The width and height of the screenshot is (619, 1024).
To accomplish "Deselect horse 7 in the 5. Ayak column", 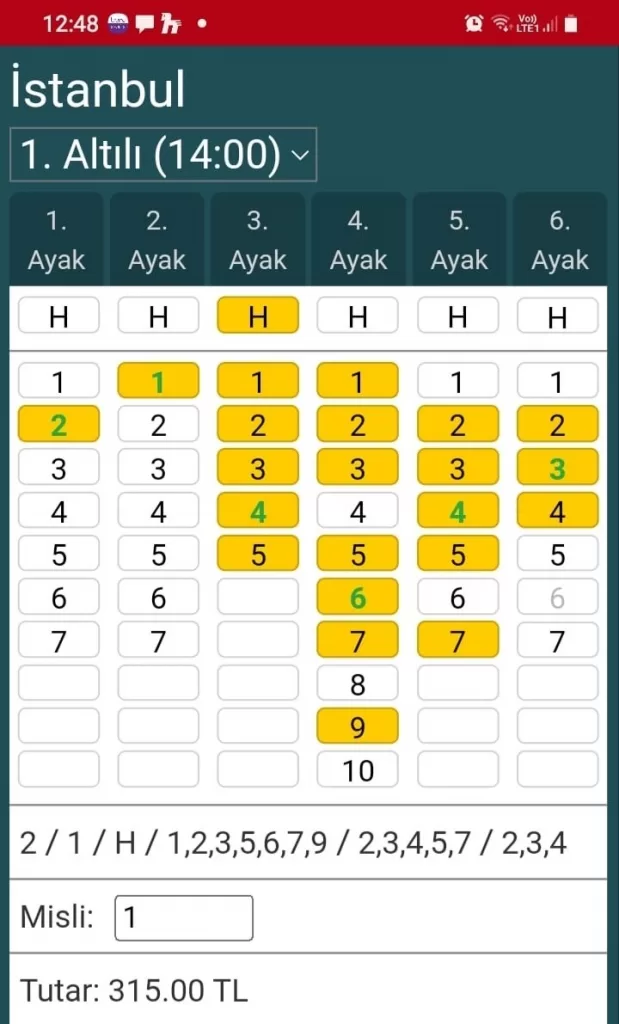I will [458, 641].
